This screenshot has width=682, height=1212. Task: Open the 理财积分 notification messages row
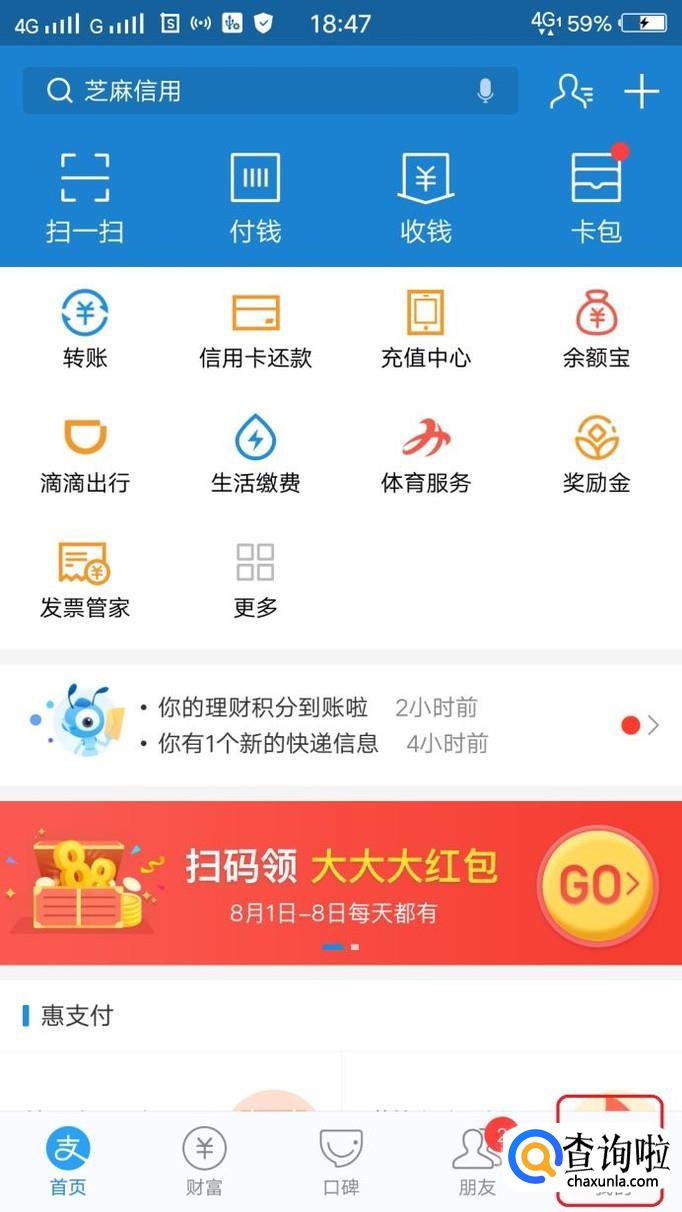(x=340, y=725)
